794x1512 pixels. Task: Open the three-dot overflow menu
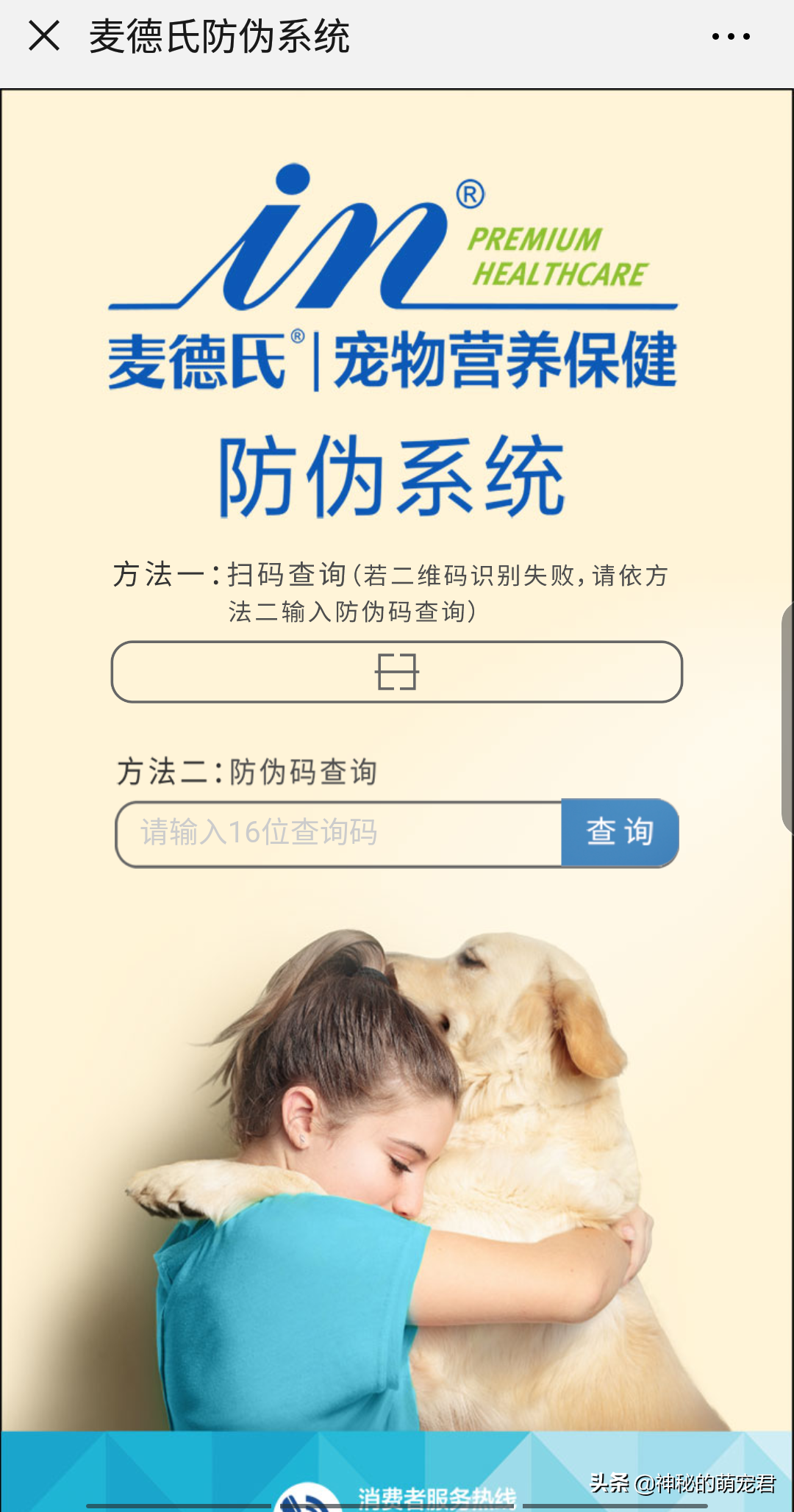coord(731,36)
